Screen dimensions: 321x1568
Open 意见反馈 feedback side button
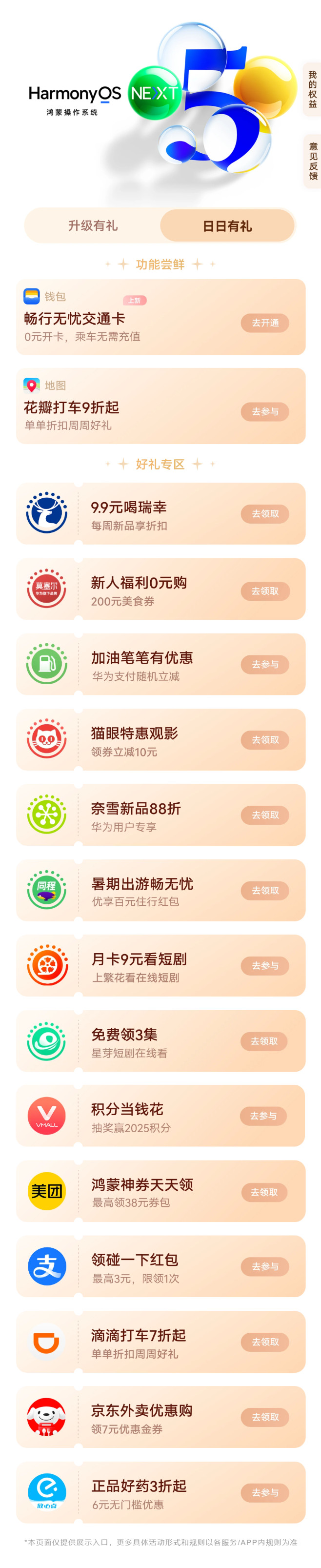pos(313,161)
